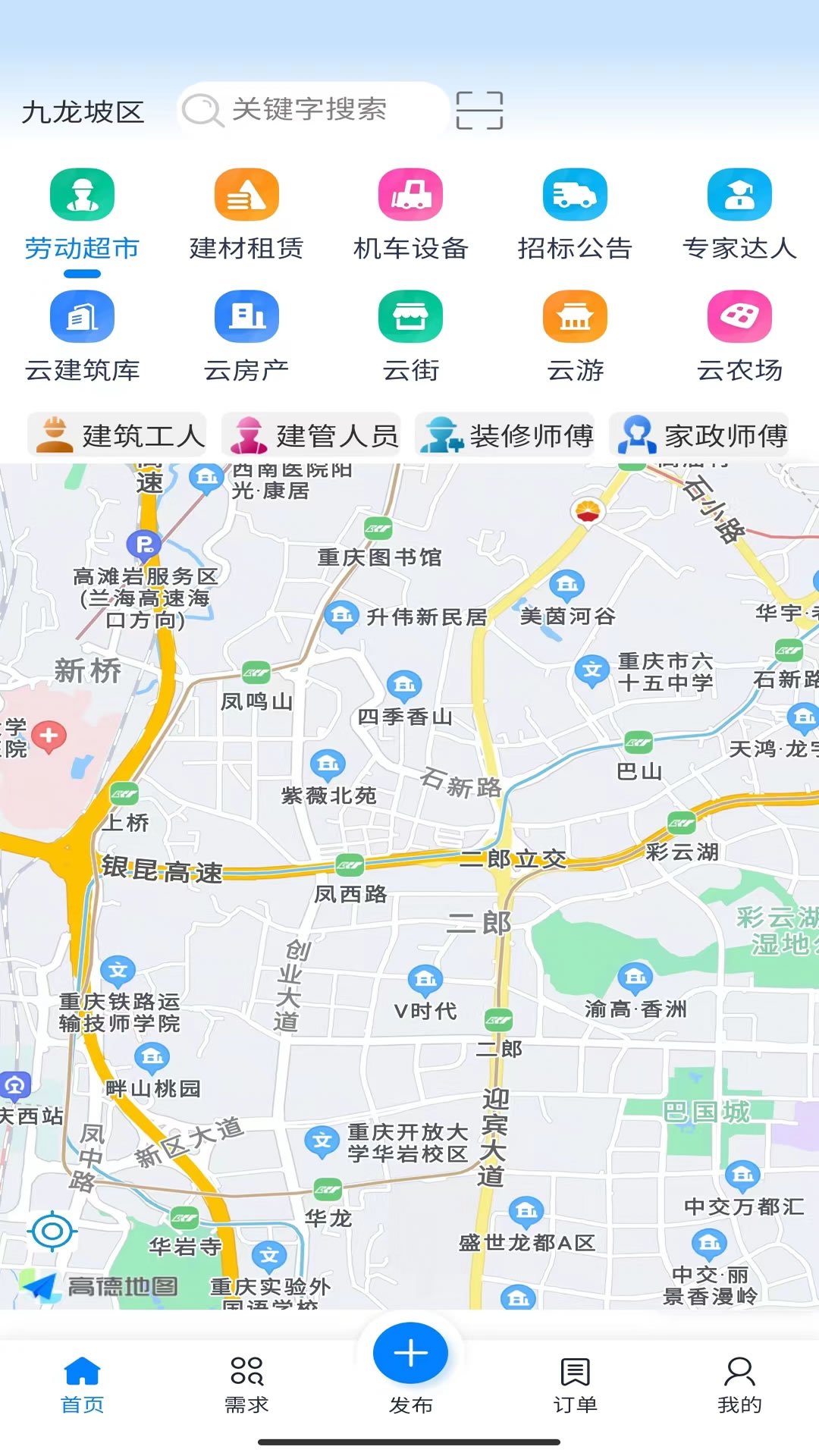Switch to the 订单 tab
This screenshot has width=819, height=1456.
click(x=575, y=1385)
